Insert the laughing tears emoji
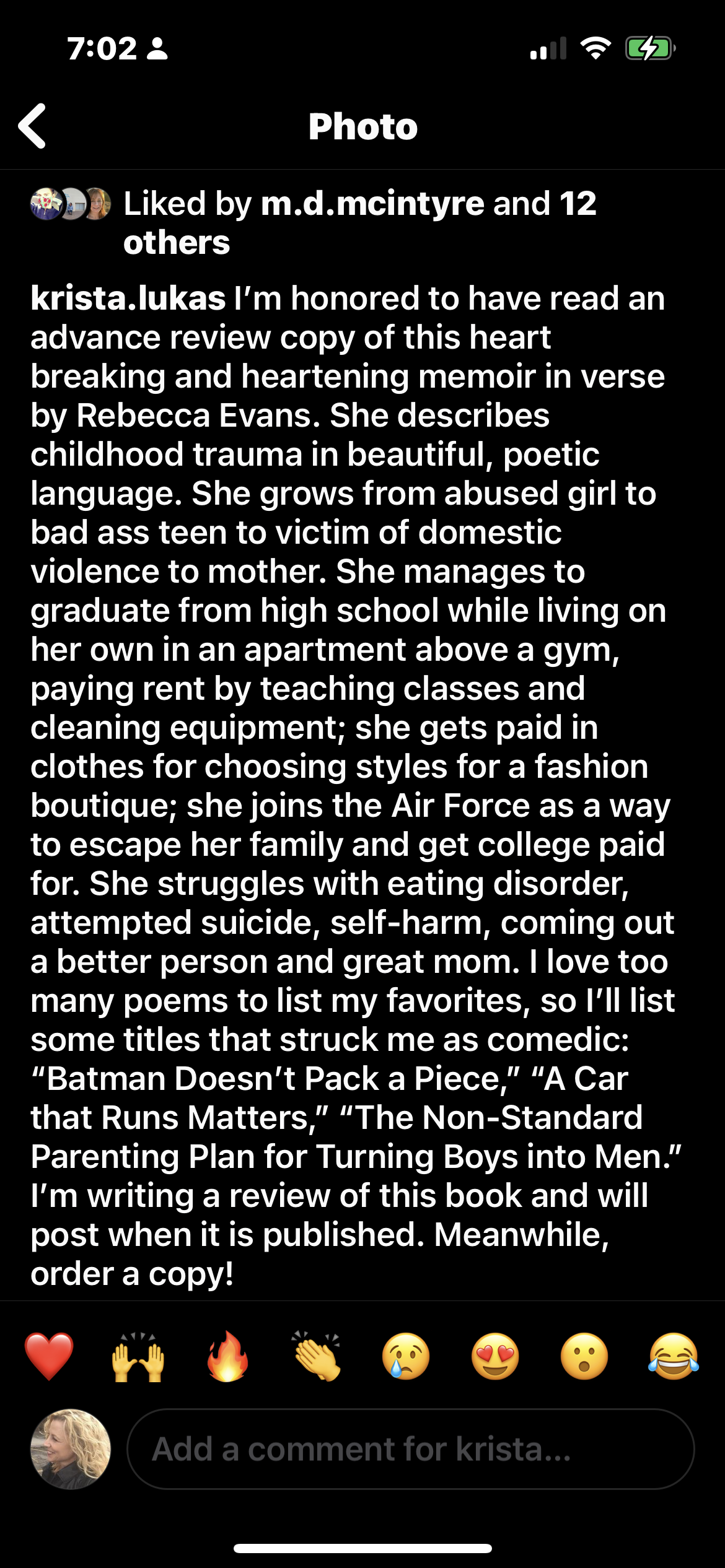The image size is (725, 1568). (674, 1356)
